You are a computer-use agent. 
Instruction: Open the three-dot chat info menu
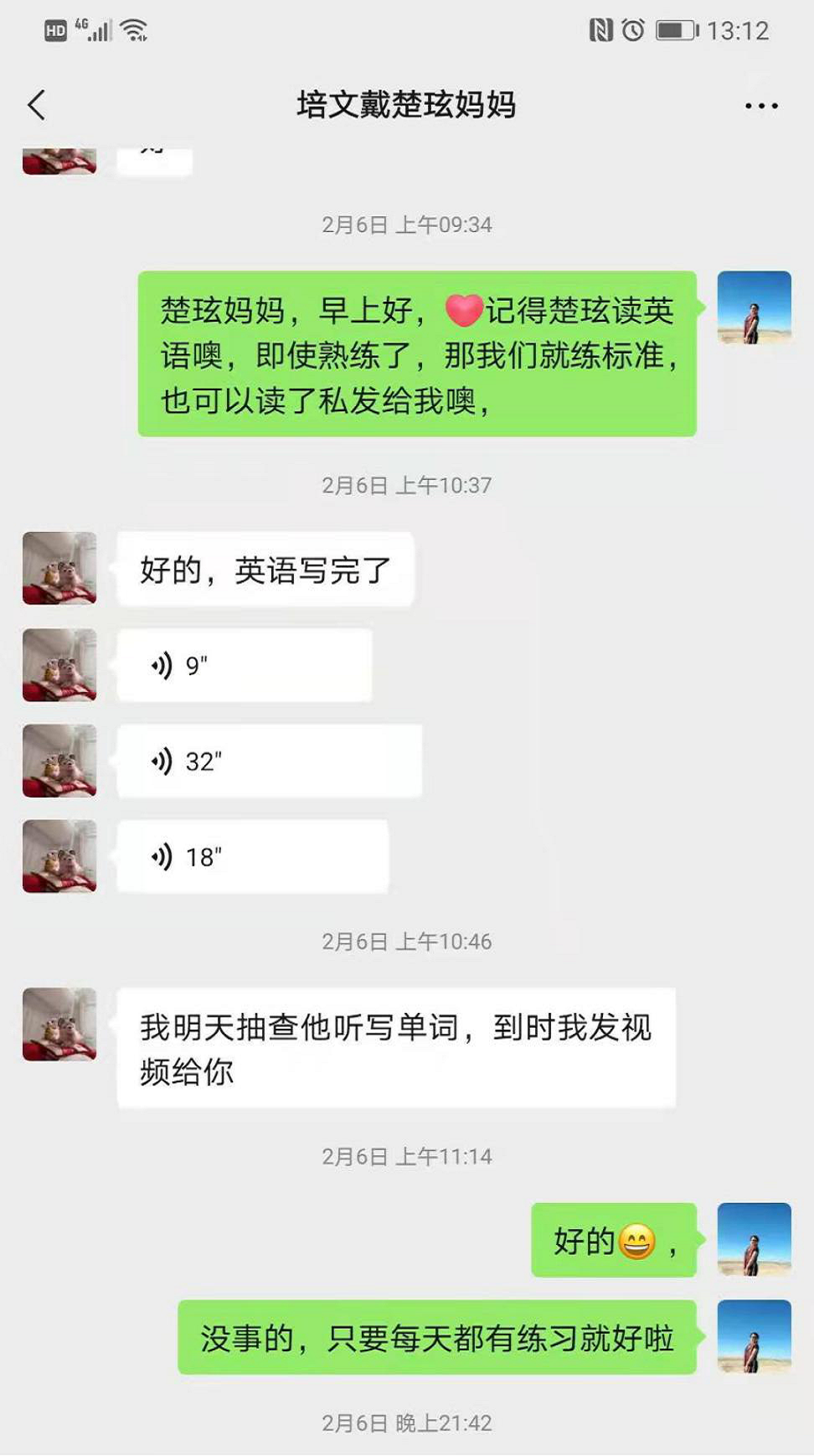[760, 106]
